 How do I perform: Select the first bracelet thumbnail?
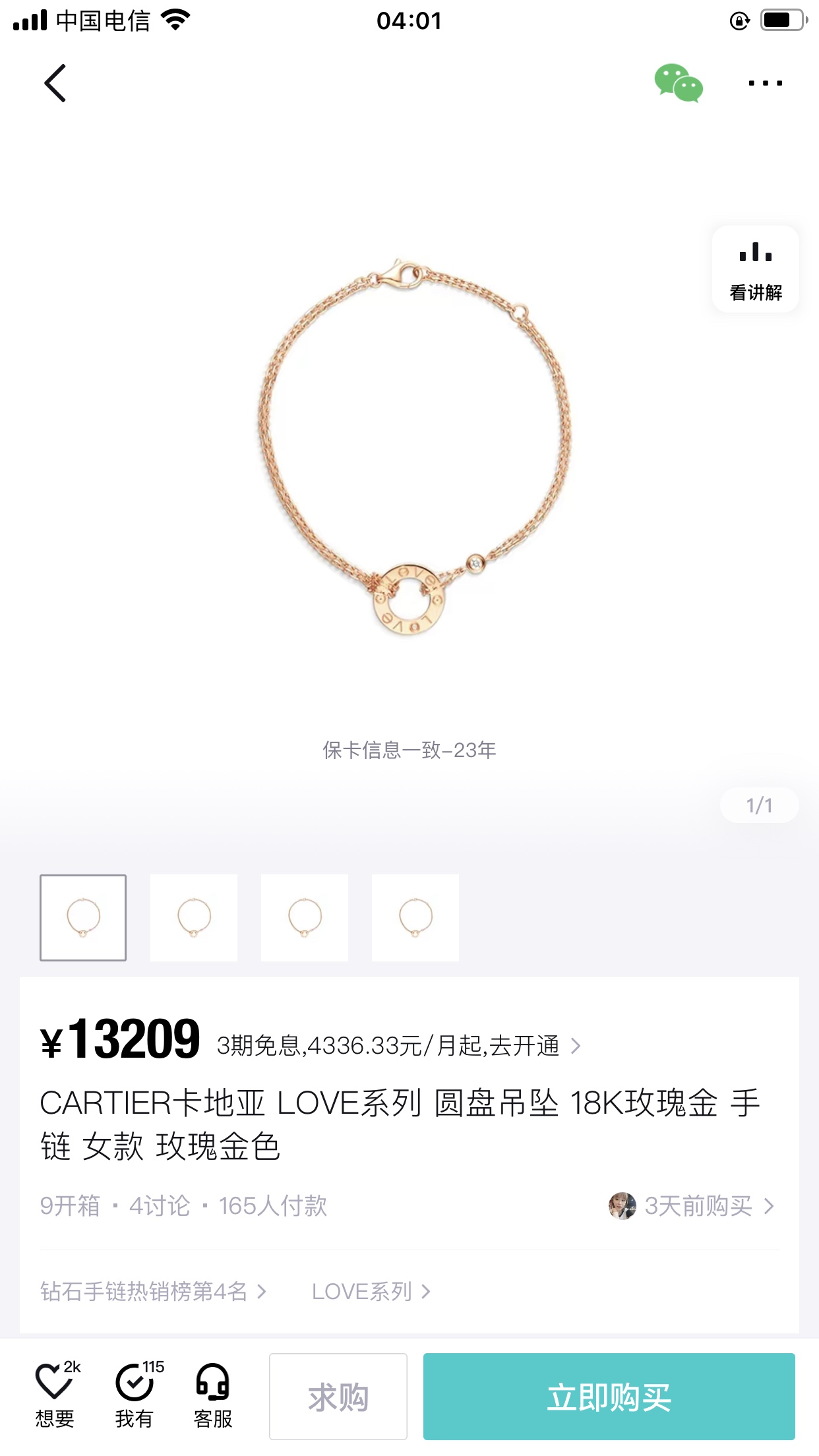click(x=83, y=917)
